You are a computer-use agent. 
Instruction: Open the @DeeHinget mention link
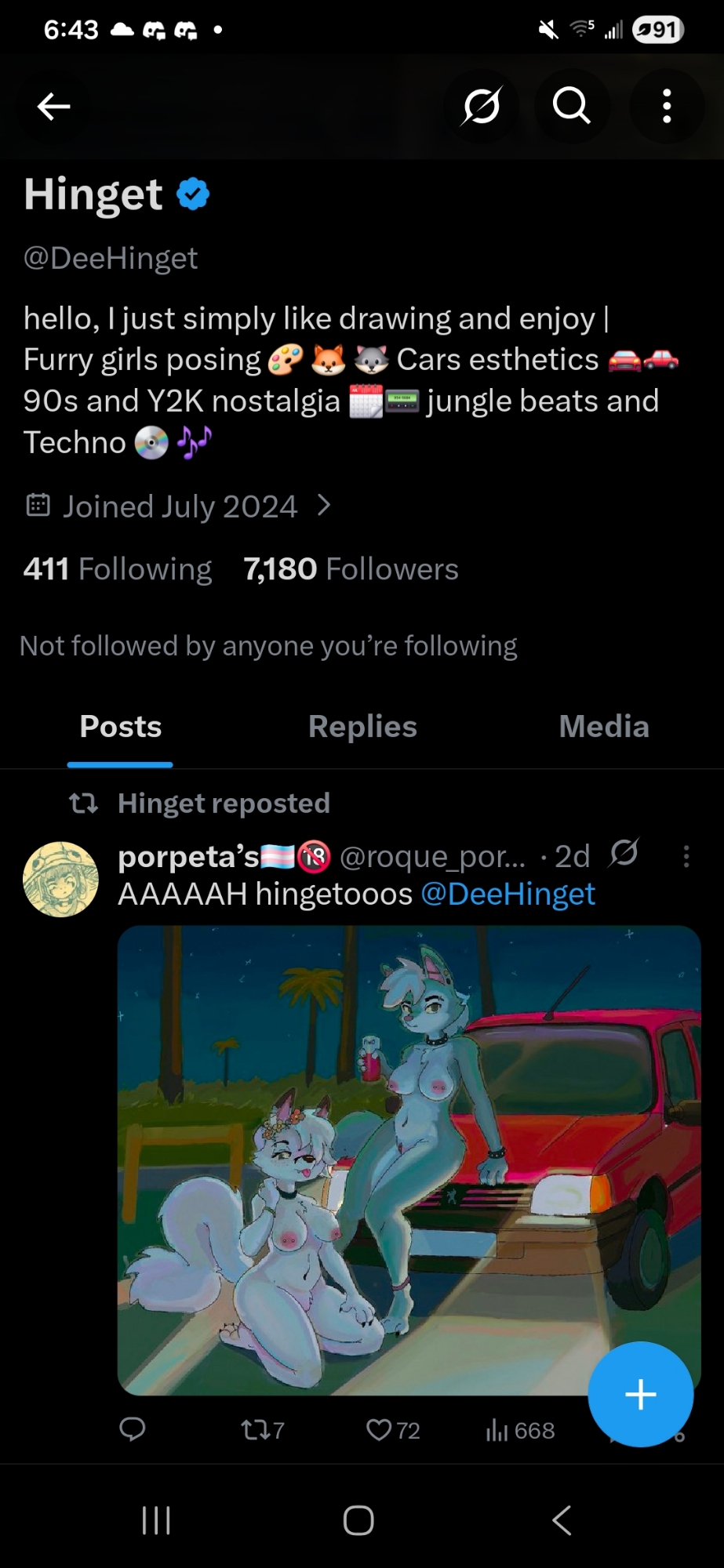tap(508, 895)
